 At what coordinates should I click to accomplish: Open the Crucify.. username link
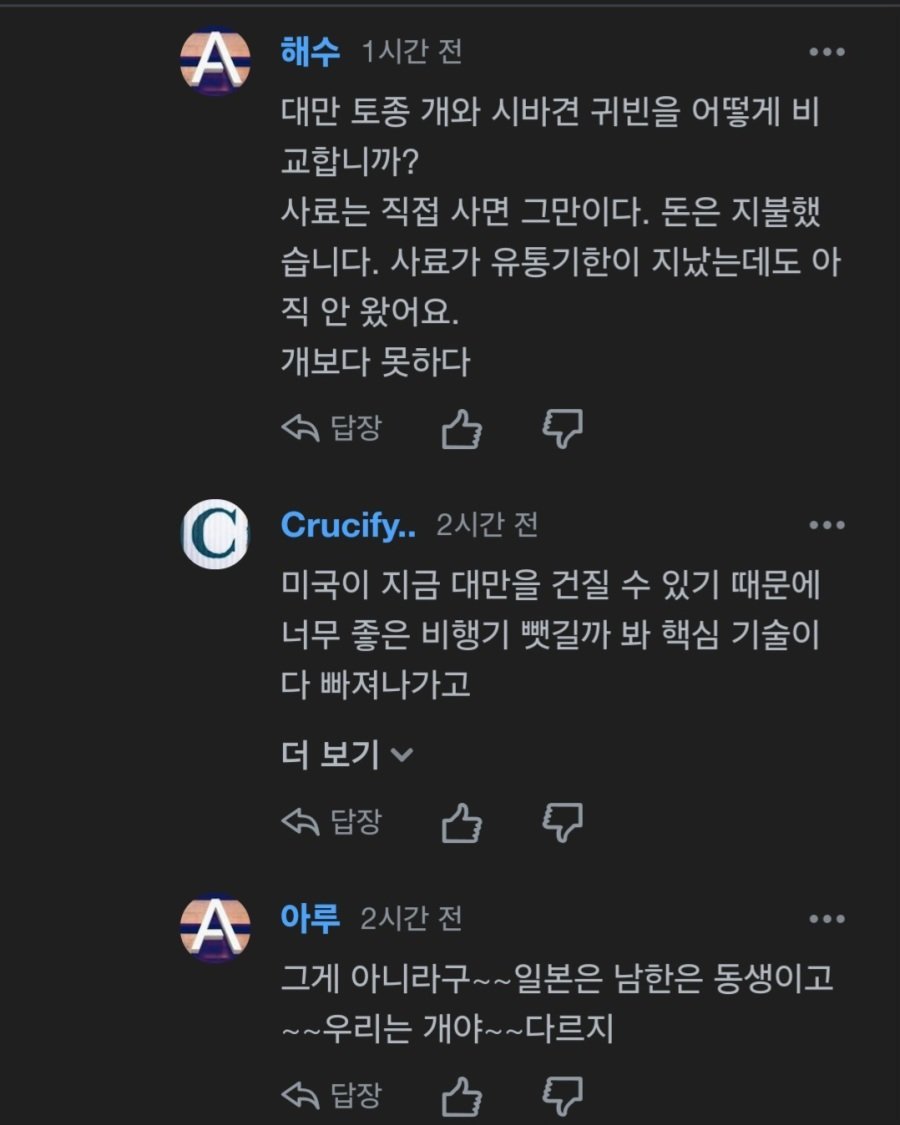click(x=348, y=525)
